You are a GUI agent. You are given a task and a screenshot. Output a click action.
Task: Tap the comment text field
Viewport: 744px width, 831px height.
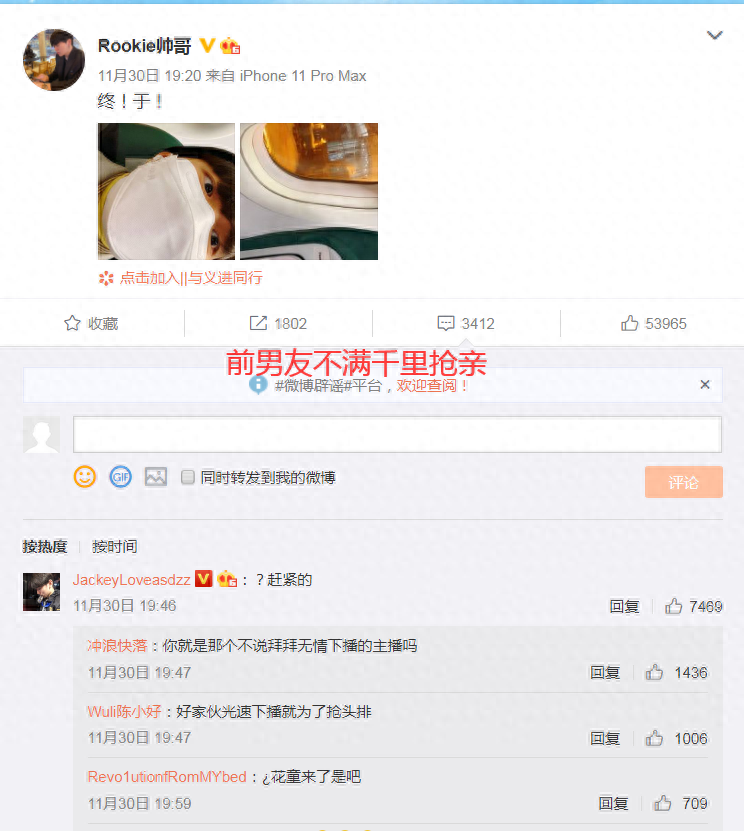(397, 435)
